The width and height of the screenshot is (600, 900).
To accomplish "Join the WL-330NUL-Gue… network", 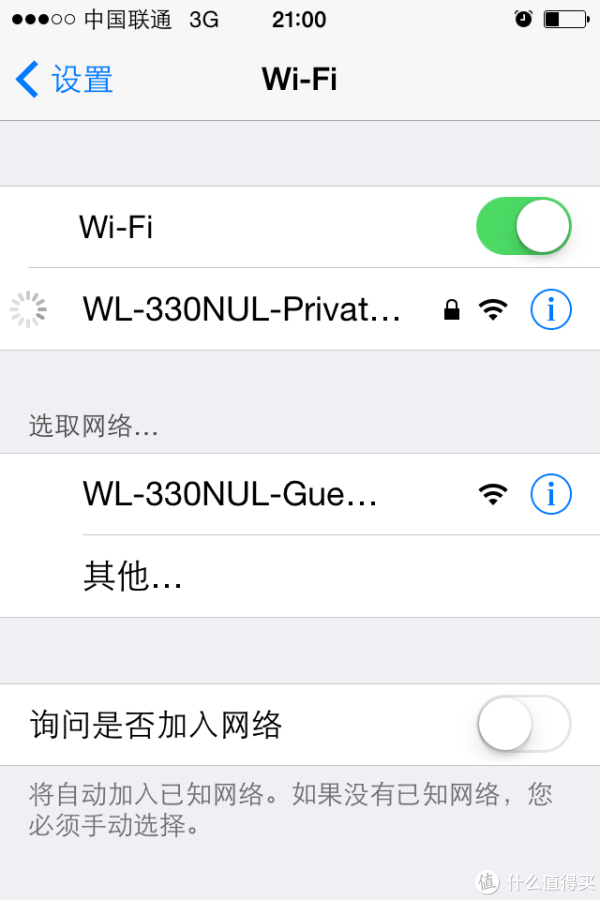I will pos(230,494).
